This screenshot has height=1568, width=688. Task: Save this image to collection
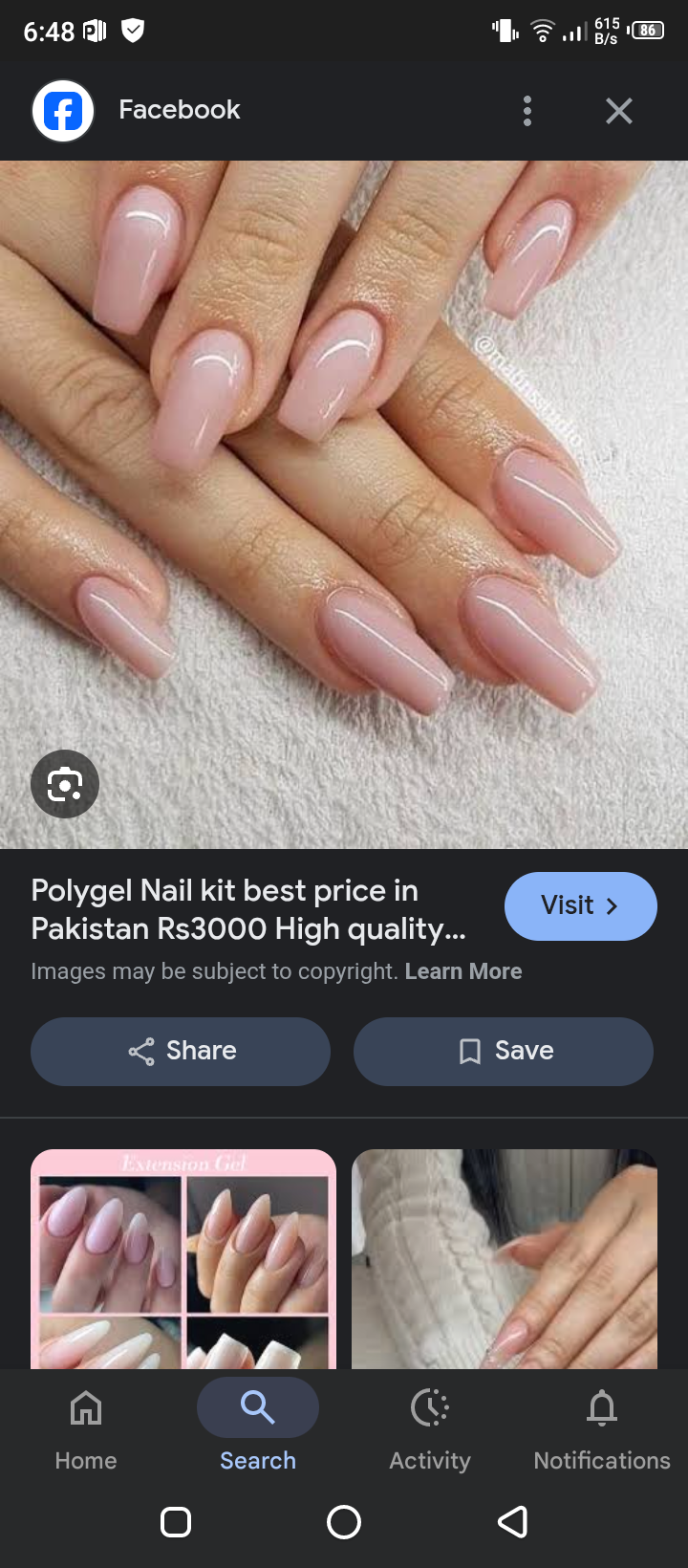pyautogui.click(x=504, y=1051)
